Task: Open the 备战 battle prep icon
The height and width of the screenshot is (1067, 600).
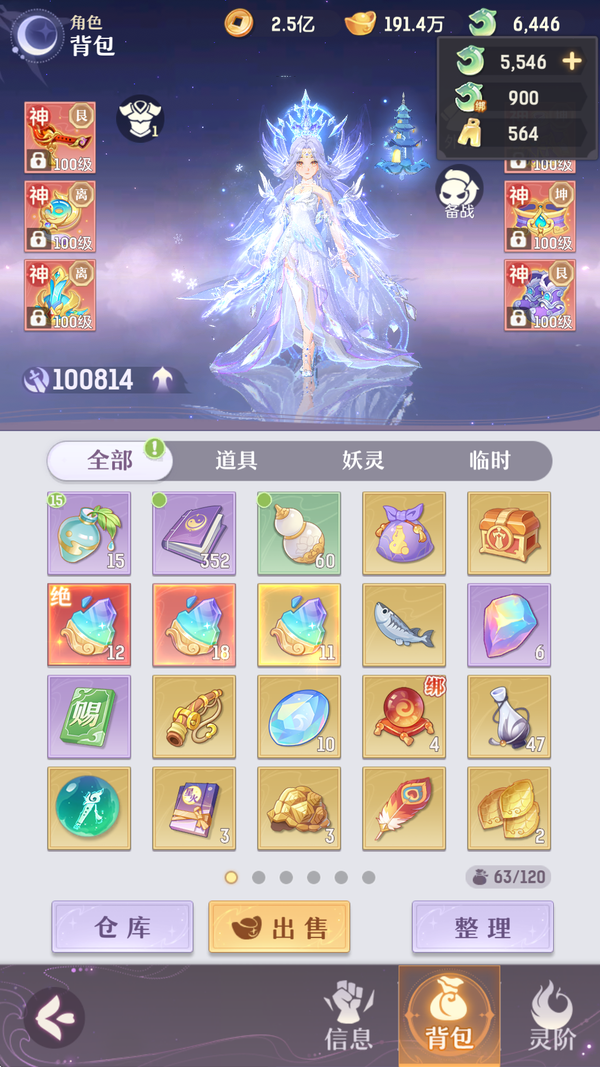Action: click(x=459, y=191)
